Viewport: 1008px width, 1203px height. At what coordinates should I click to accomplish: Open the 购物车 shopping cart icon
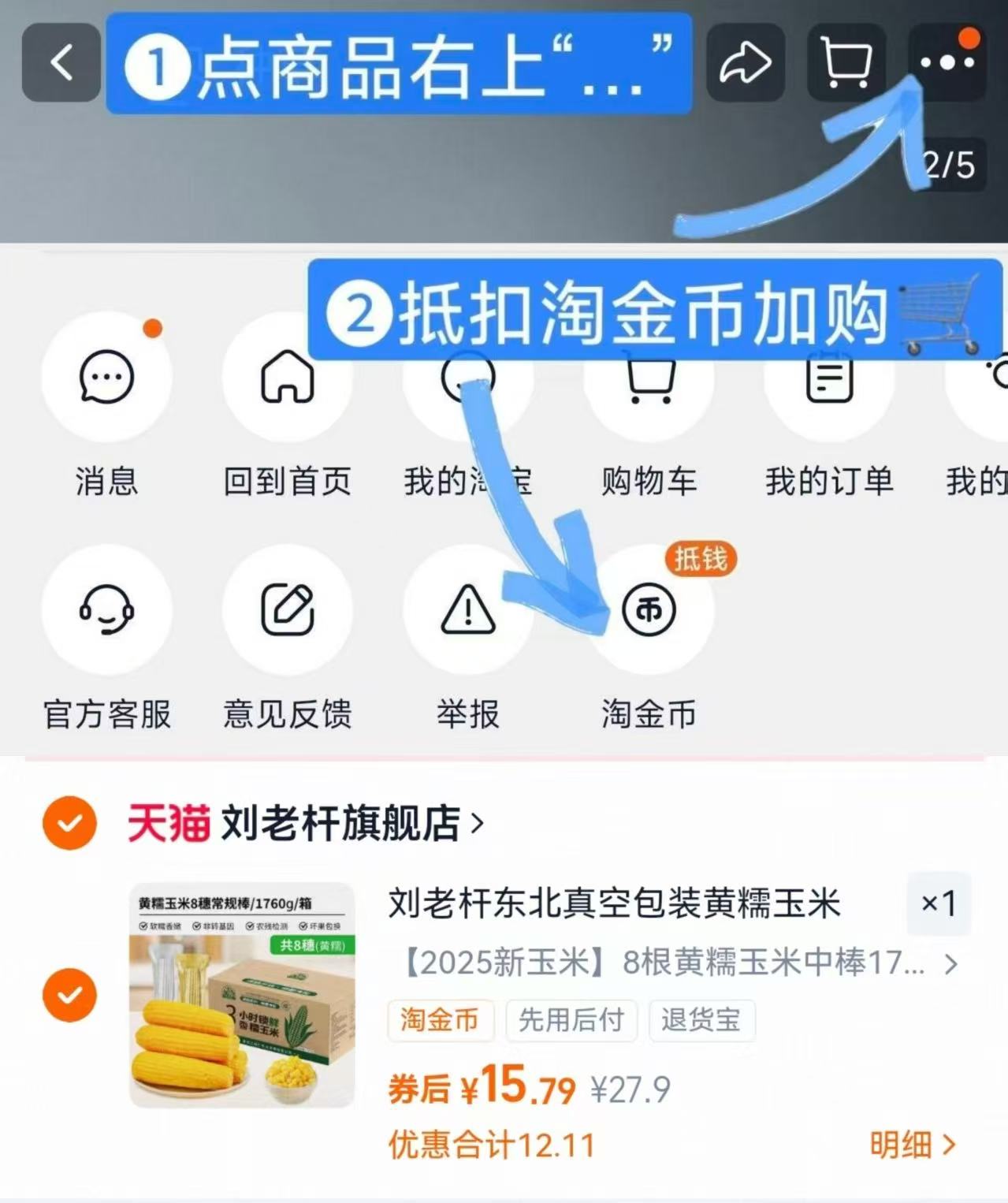pos(648,377)
